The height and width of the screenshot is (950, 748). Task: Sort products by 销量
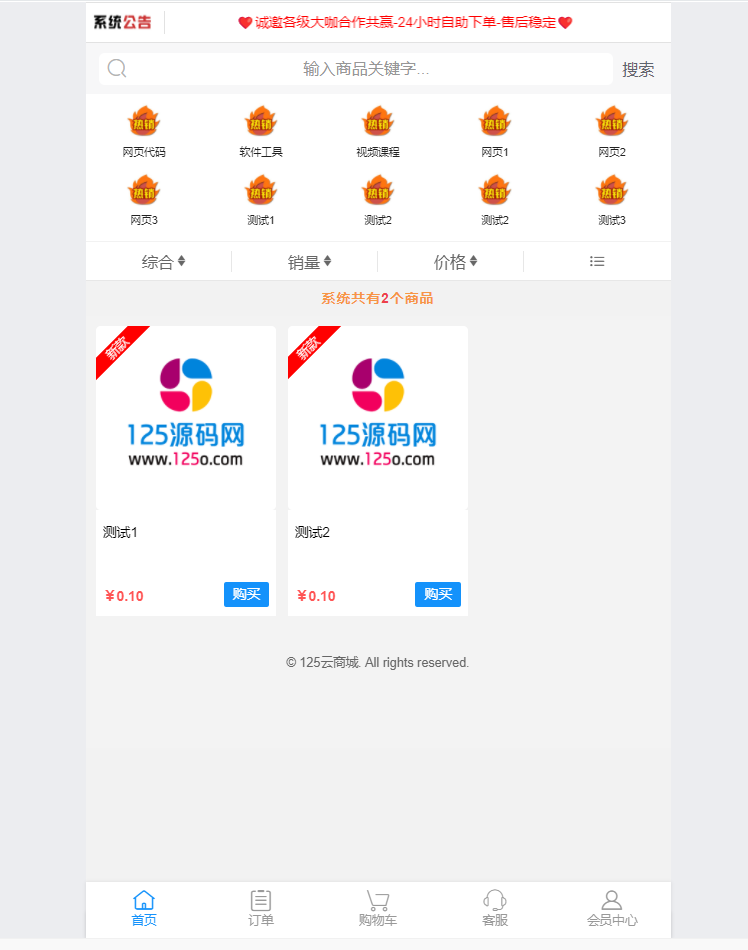coord(309,262)
